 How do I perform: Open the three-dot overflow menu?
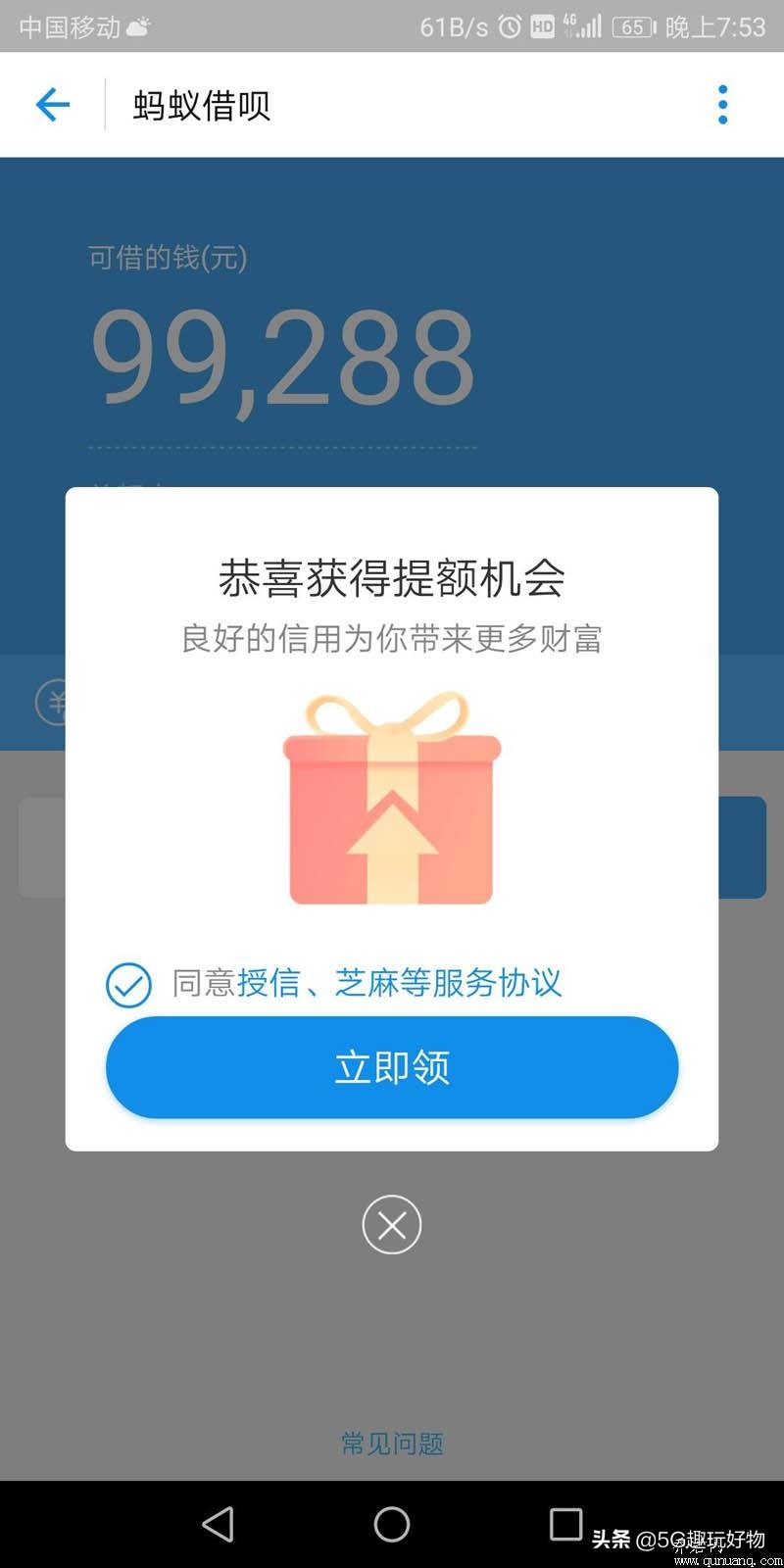pos(722,103)
